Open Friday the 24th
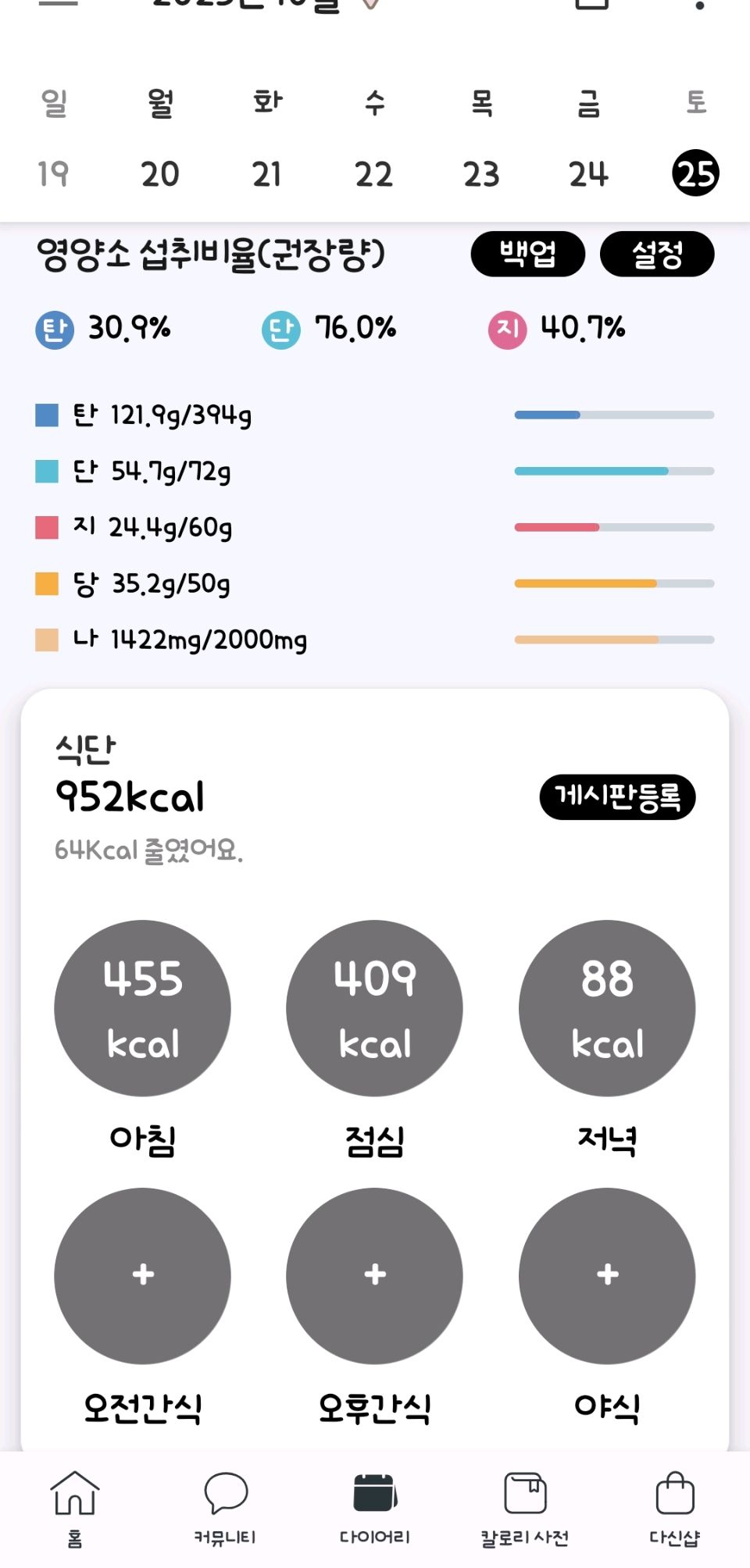This screenshot has width=750, height=1568. point(588,173)
